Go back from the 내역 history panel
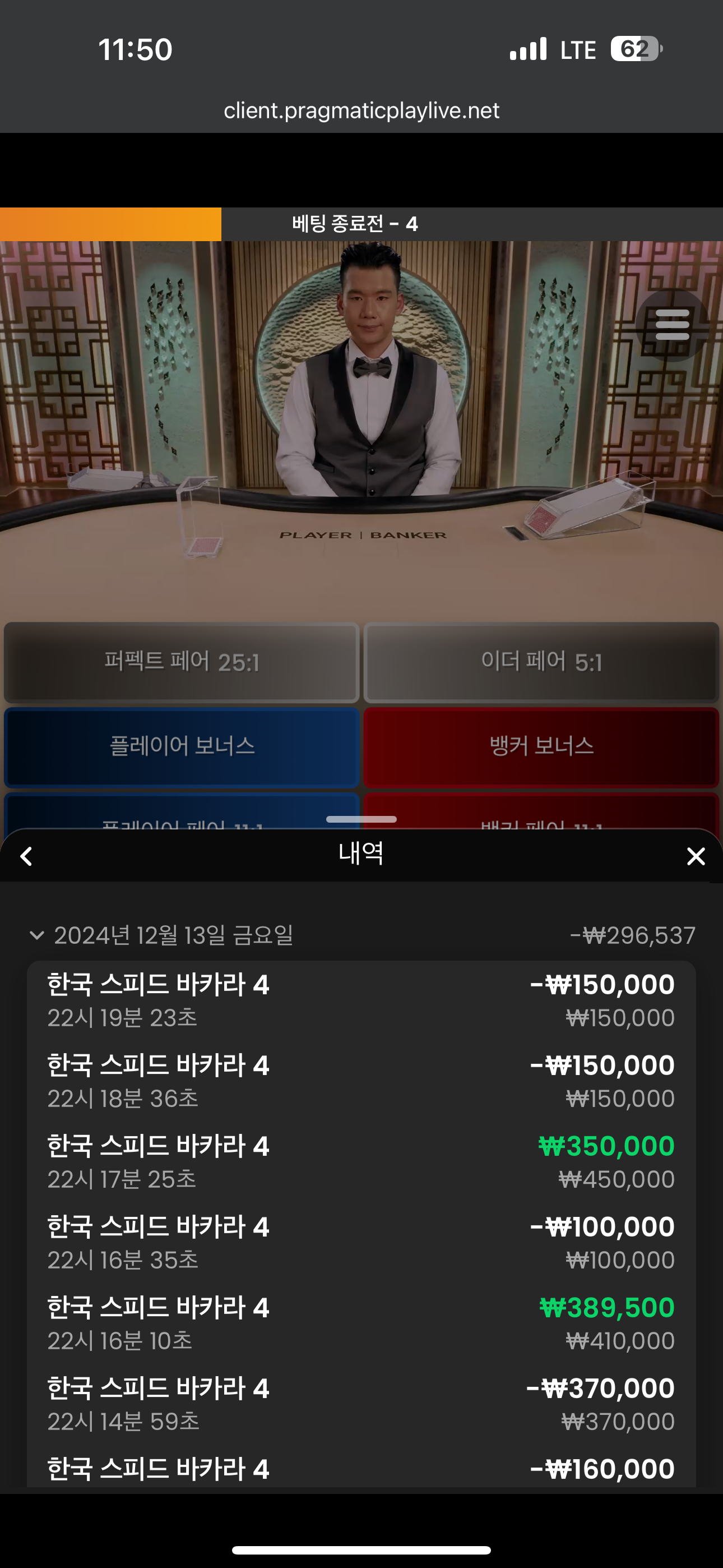 tap(26, 856)
